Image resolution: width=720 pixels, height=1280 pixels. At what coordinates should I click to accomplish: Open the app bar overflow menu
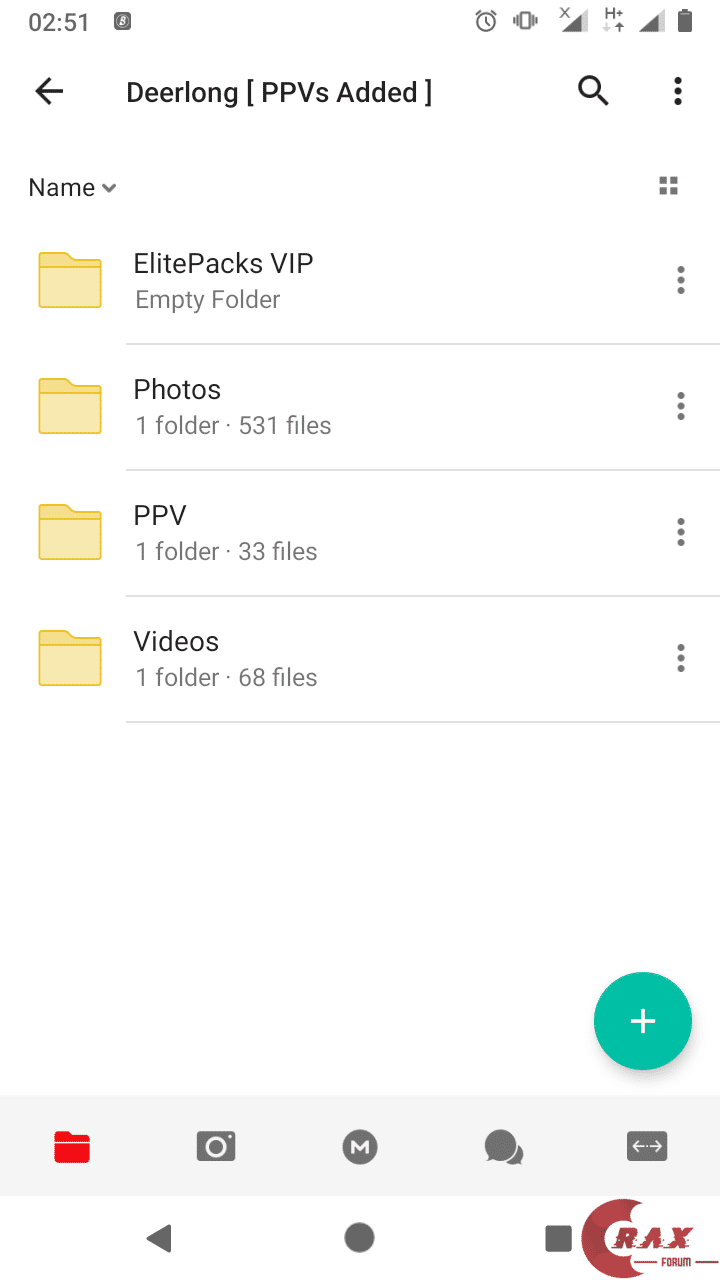(678, 92)
